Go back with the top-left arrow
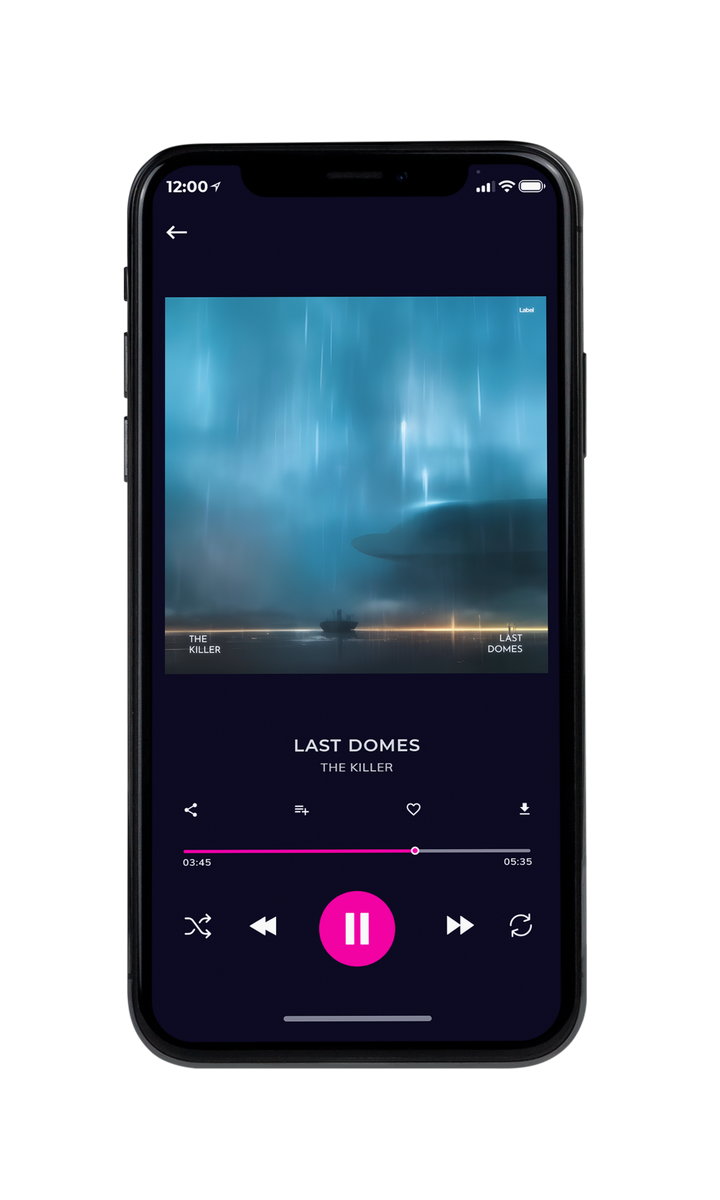Viewport: 720px width, 1200px height. pyautogui.click(x=177, y=232)
